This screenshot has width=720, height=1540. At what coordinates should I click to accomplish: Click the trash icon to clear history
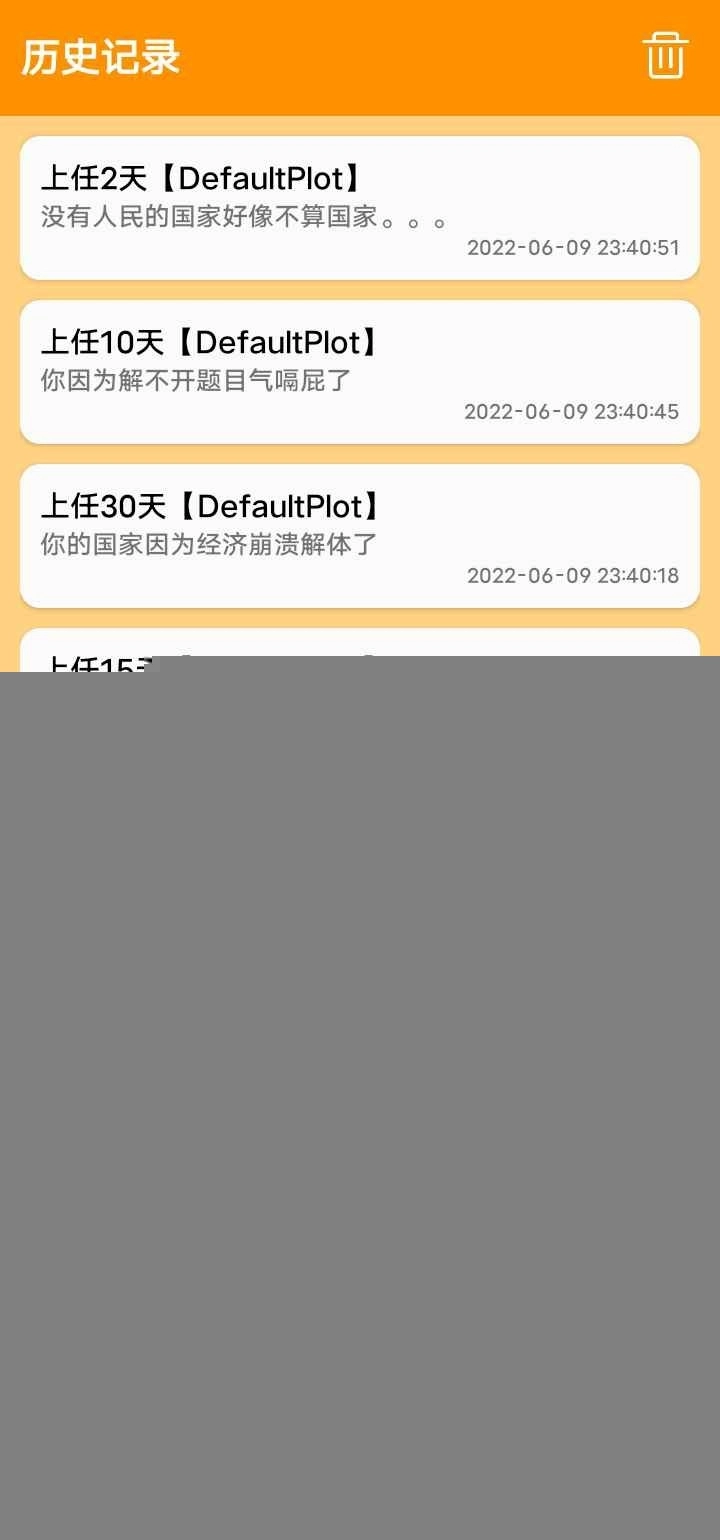(665, 57)
